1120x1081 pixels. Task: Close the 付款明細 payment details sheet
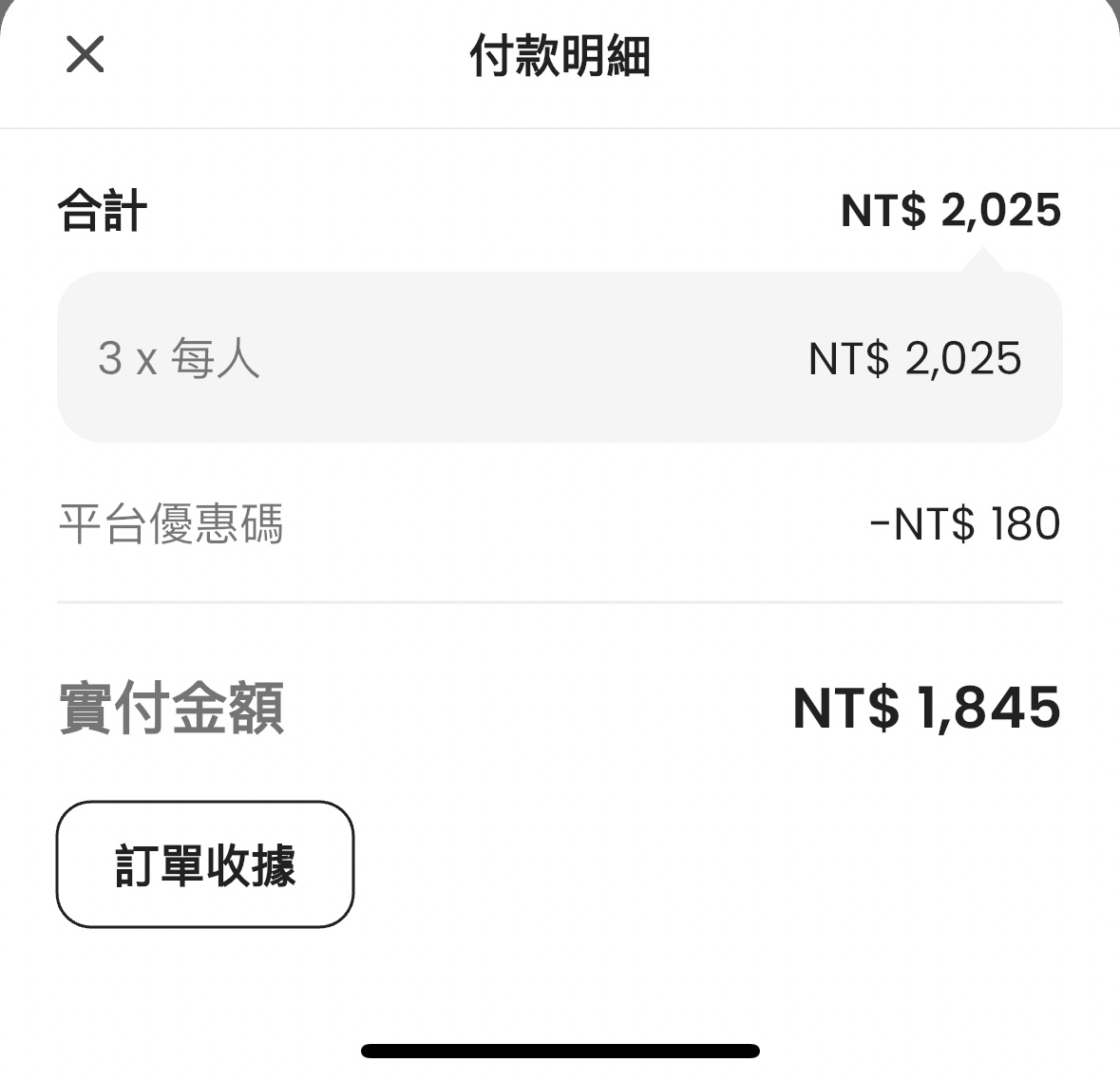85,54
